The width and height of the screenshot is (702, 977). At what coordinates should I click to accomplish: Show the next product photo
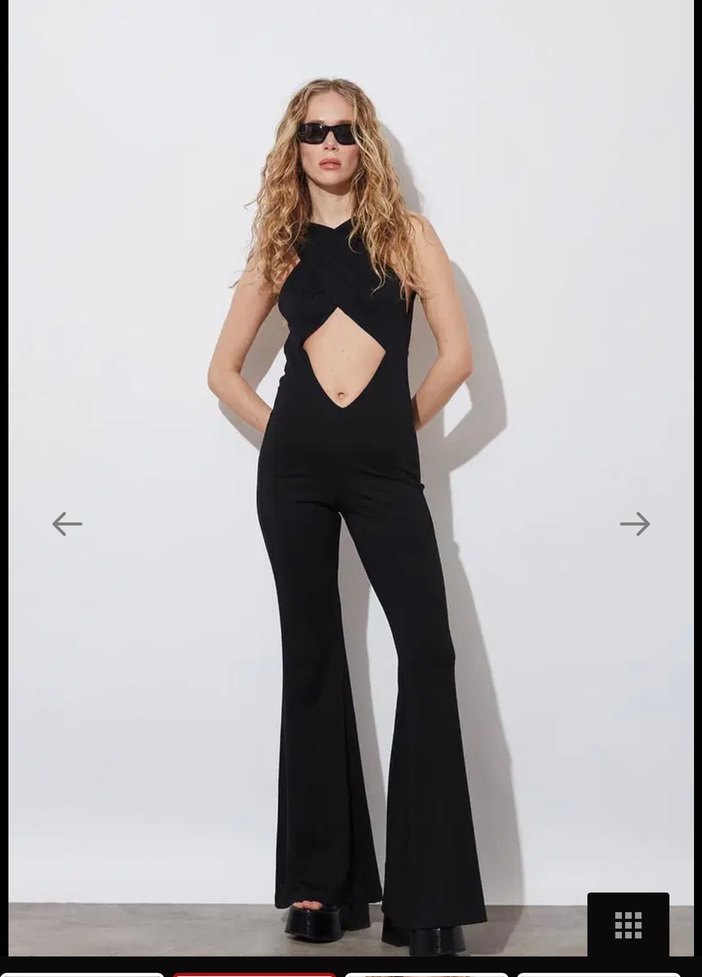[x=635, y=524]
